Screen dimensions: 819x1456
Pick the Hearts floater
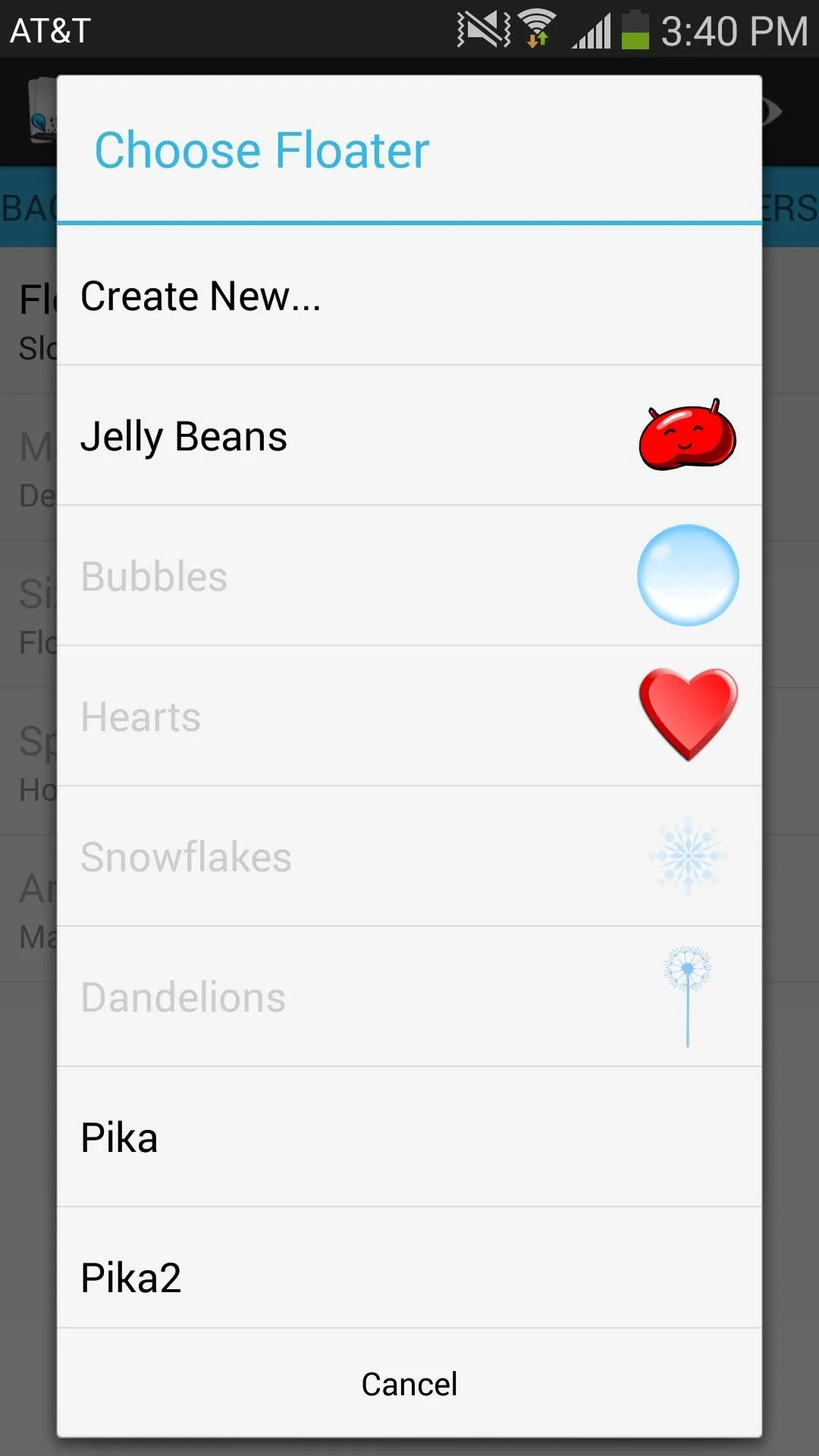[409, 717]
